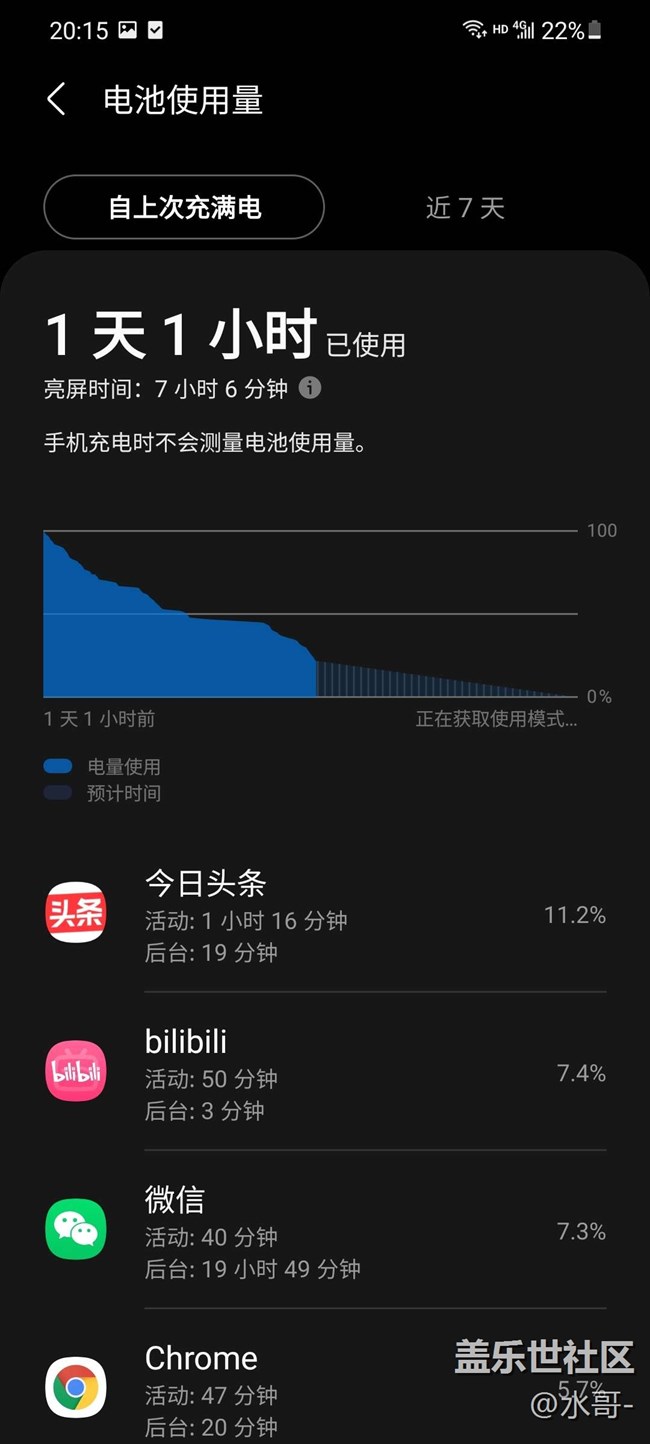Screen dimensions: 650x1444
Task: Switch to the 近 7 天 tab
Action: tap(465, 207)
